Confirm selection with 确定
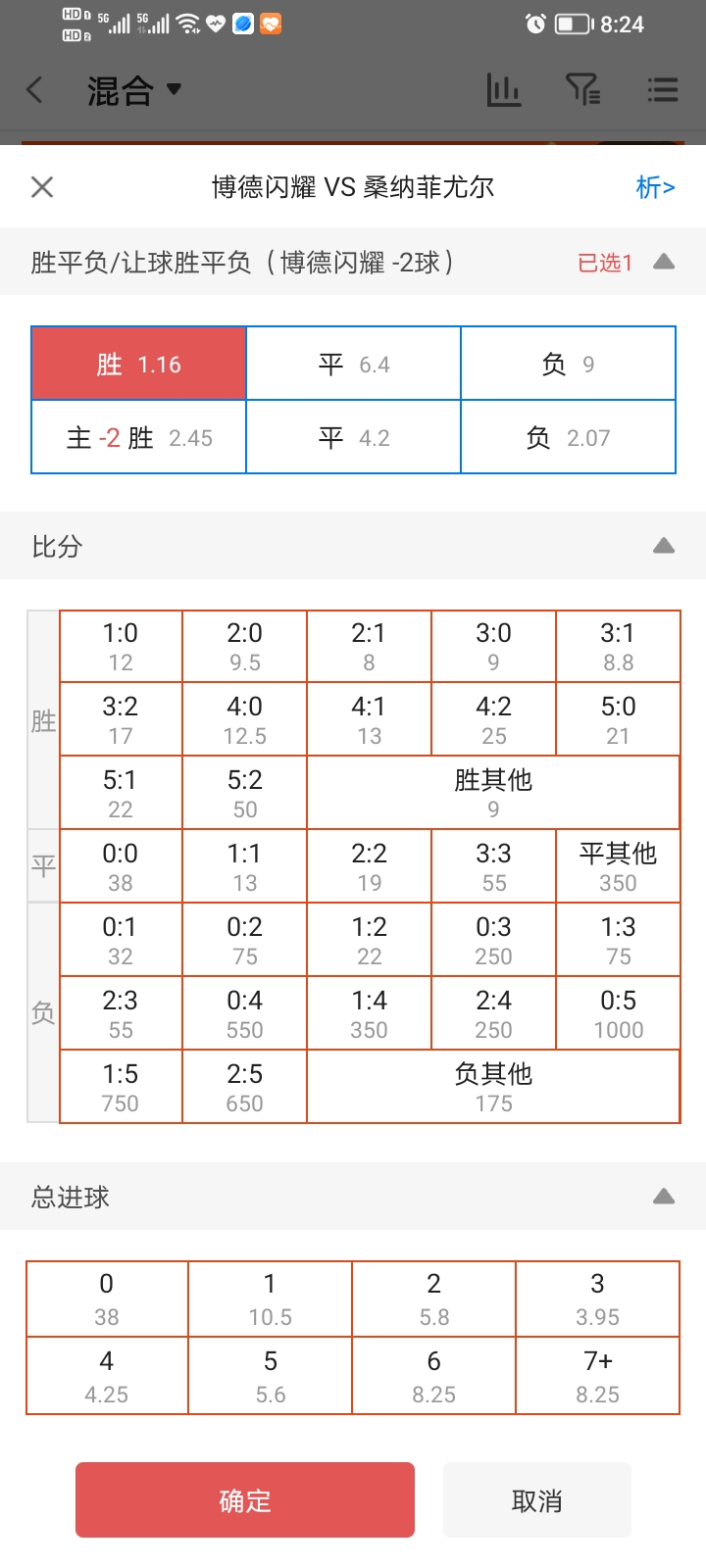 (x=245, y=1500)
